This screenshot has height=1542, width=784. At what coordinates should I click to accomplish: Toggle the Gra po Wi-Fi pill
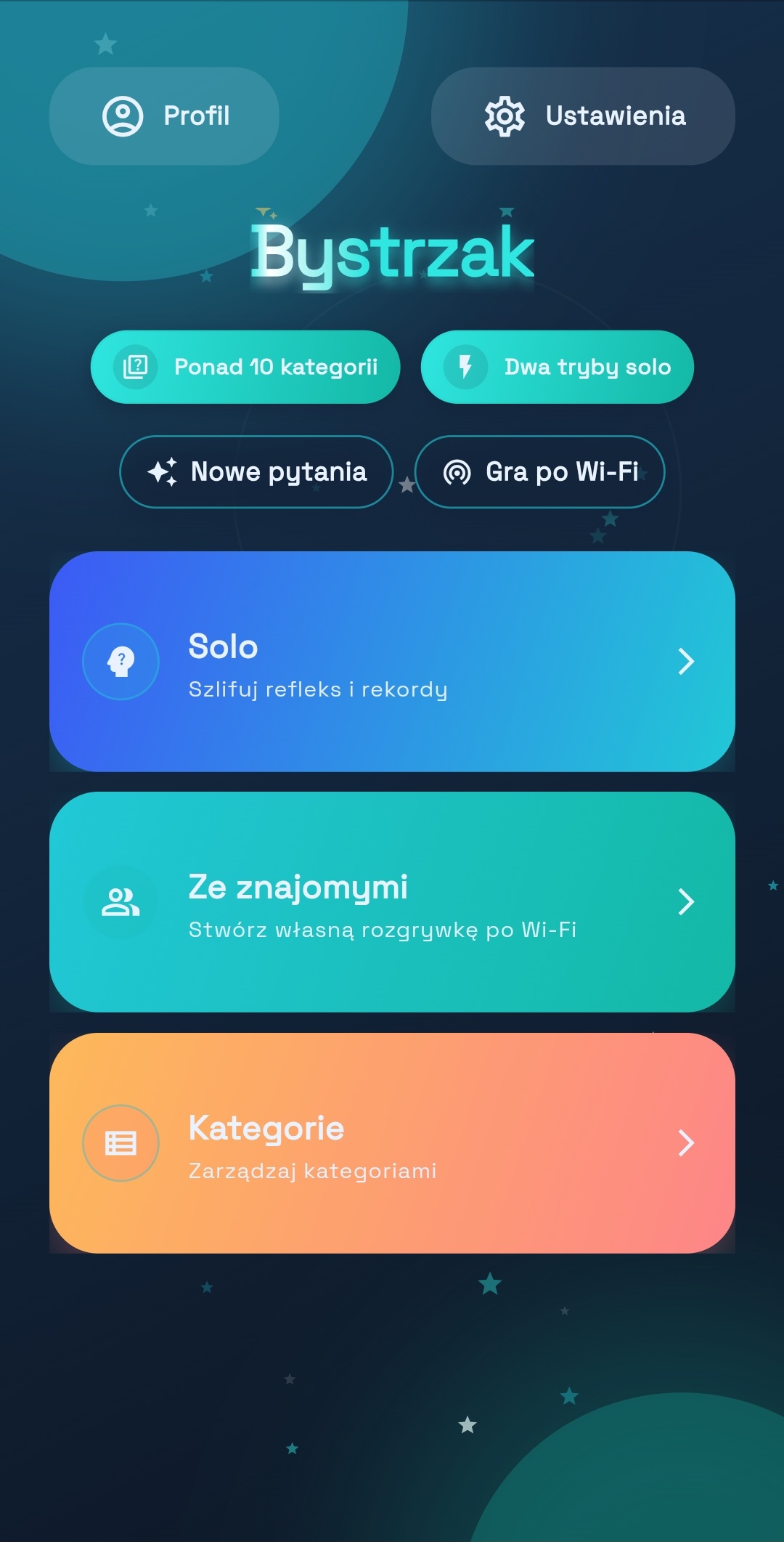[x=539, y=472]
